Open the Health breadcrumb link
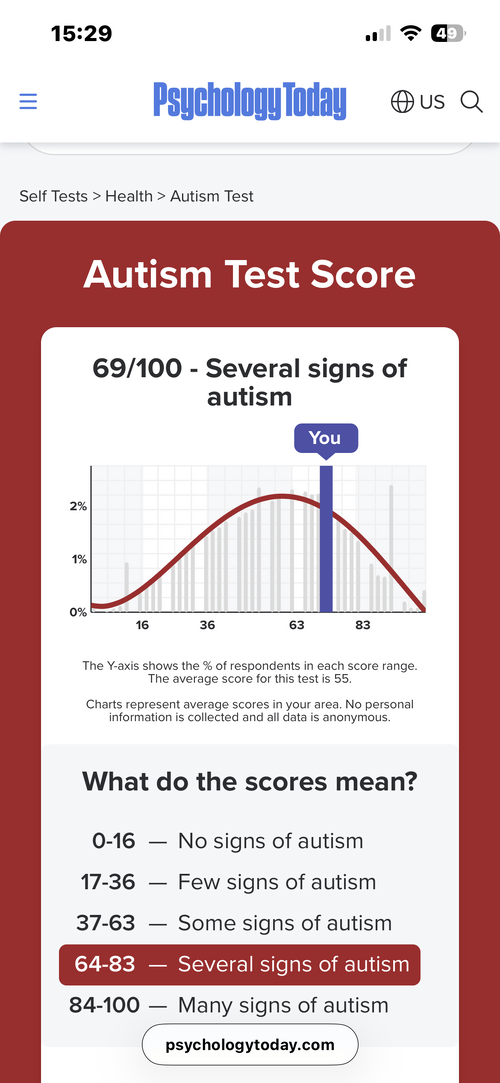Image resolution: width=500 pixels, height=1083 pixels. coord(129,196)
